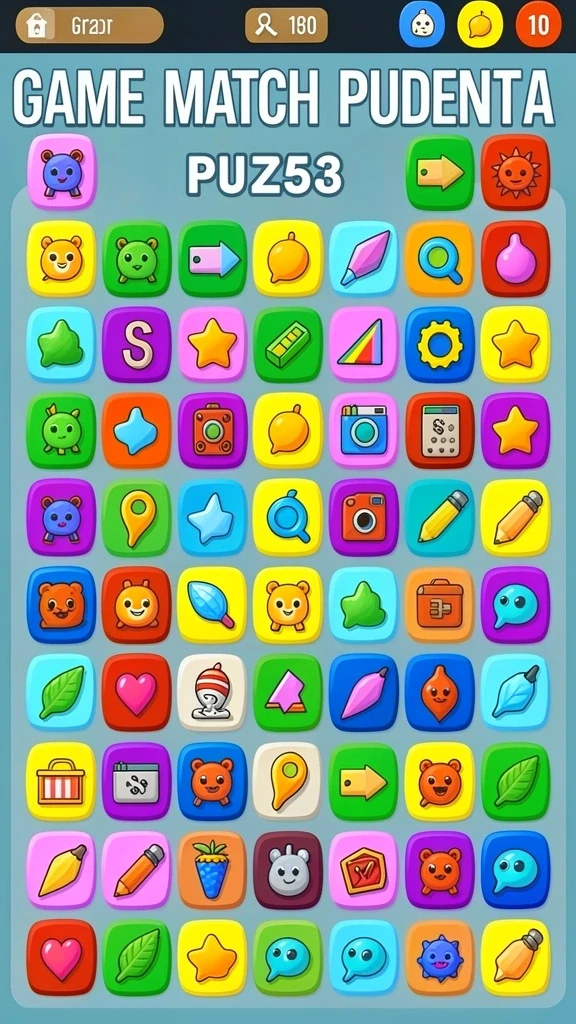576x1024 pixels.
Task: Select the green ruler block tile
Action: pyautogui.click(x=288, y=344)
